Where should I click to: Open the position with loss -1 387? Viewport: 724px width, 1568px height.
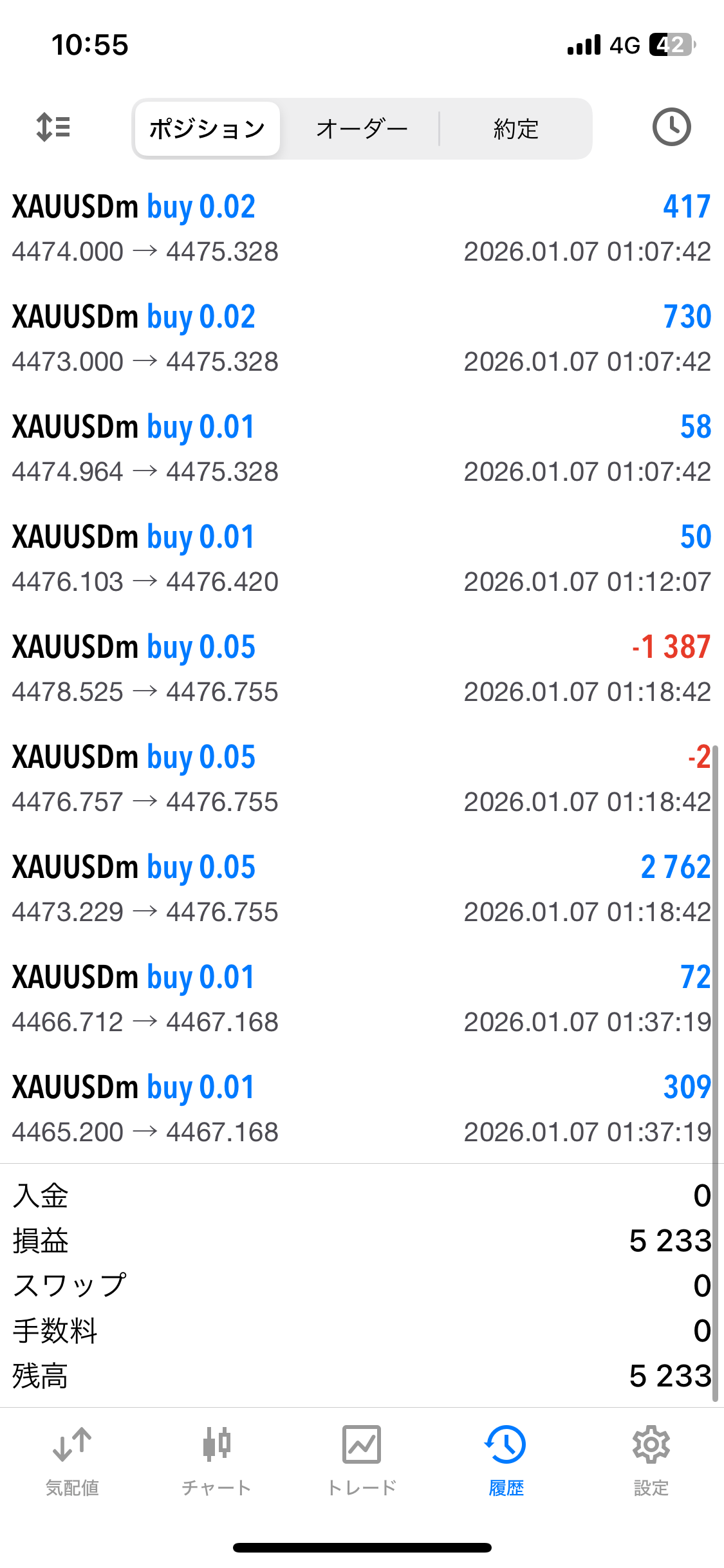pyautogui.click(x=360, y=669)
